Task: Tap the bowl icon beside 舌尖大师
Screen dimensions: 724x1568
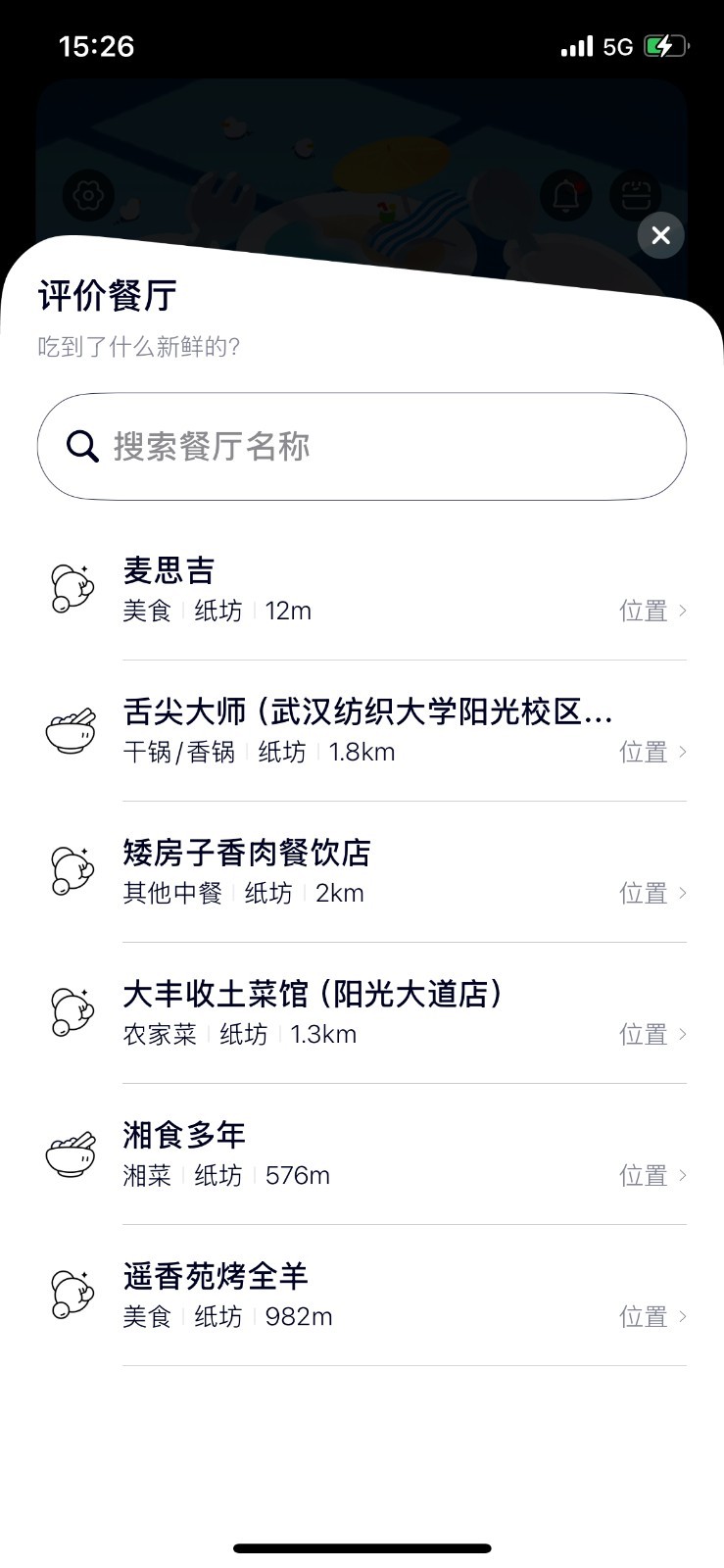Action: (x=70, y=729)
